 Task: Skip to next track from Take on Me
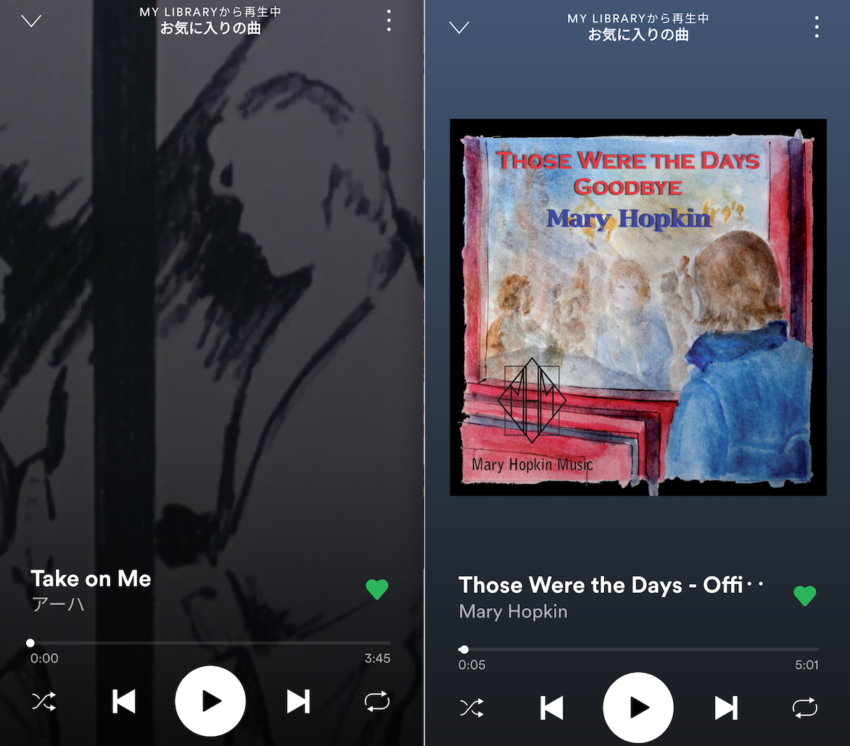coord(298,701)
